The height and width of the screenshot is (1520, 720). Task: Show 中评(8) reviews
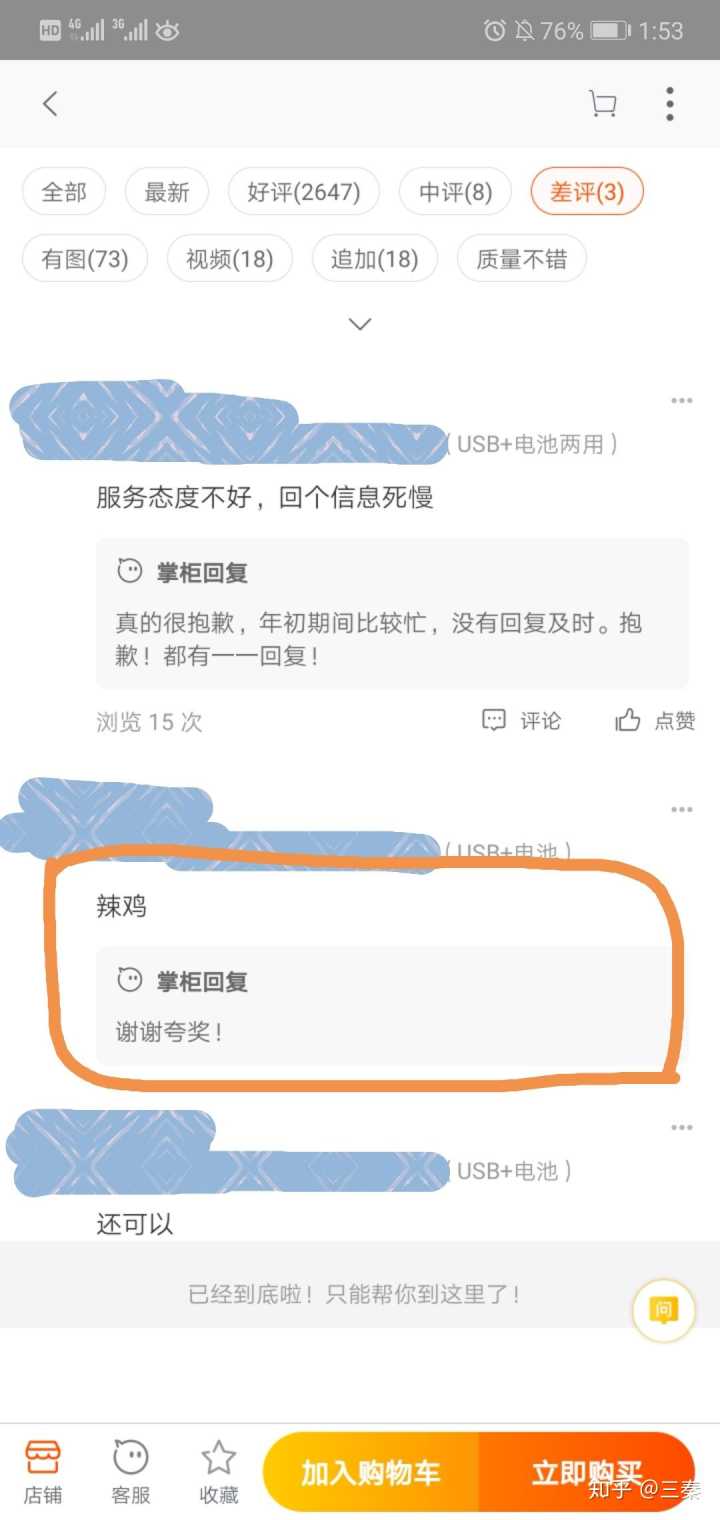tap(455, 192)
